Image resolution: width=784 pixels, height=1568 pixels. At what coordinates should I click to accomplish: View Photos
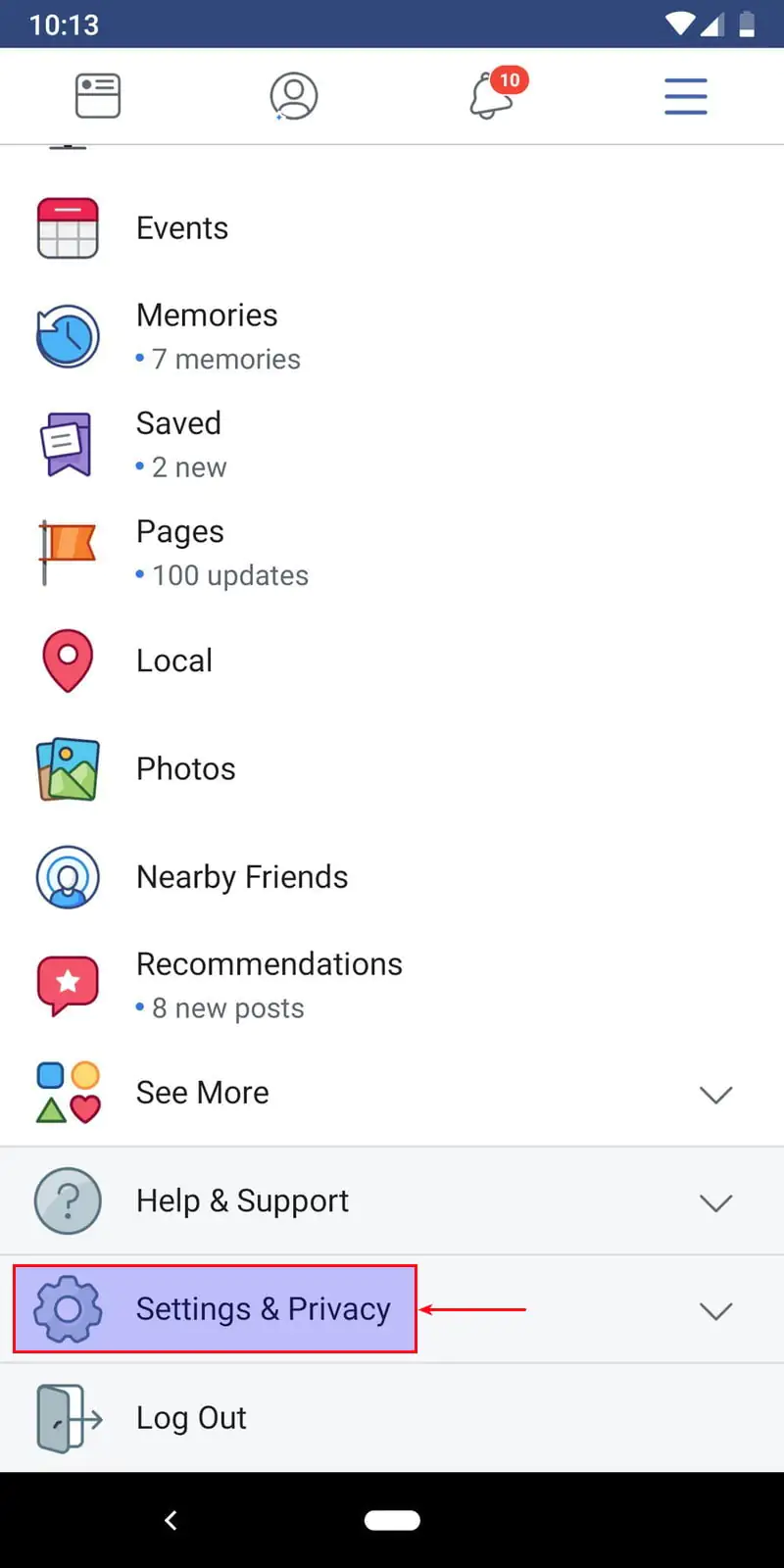click(x=186, y=769)
